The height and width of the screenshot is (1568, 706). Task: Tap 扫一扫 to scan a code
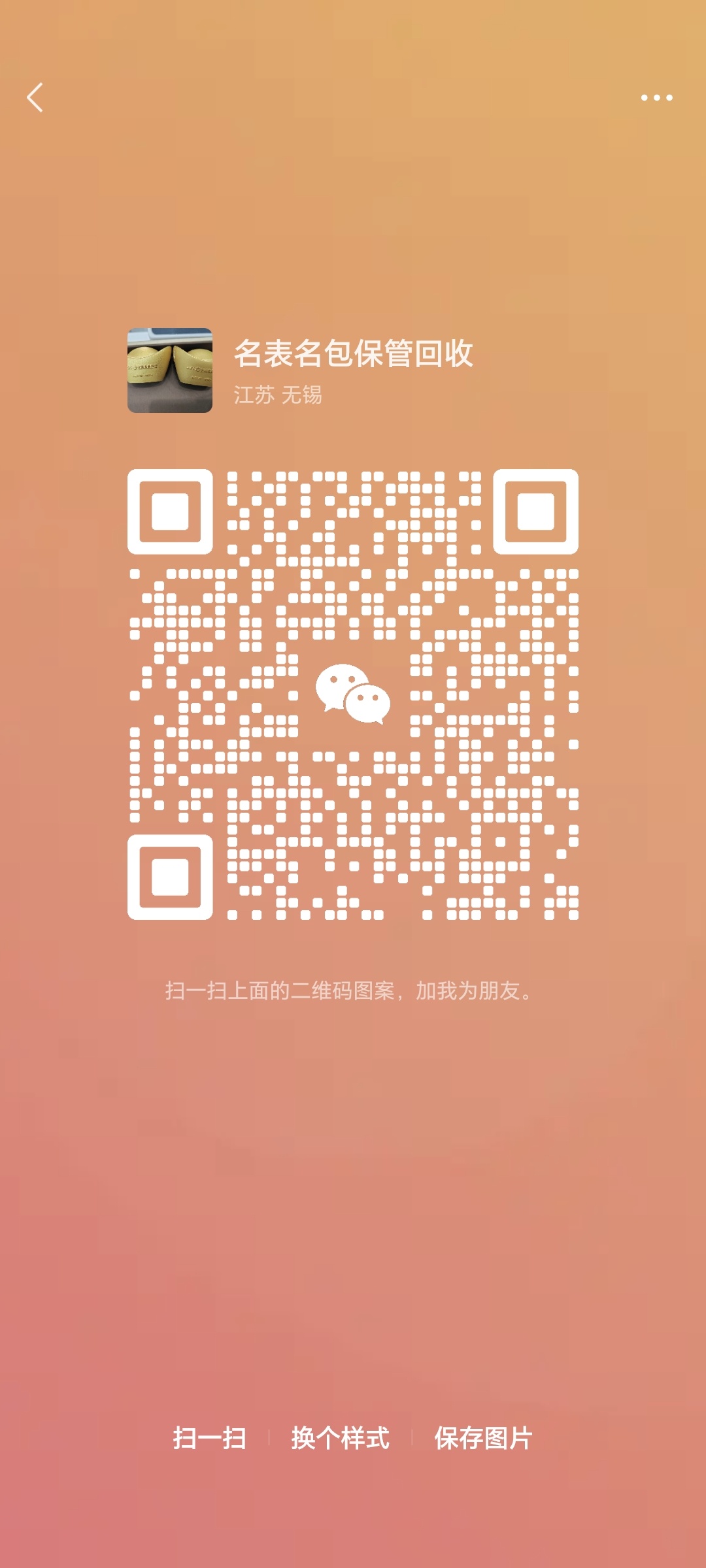(x=209, y=1438)
